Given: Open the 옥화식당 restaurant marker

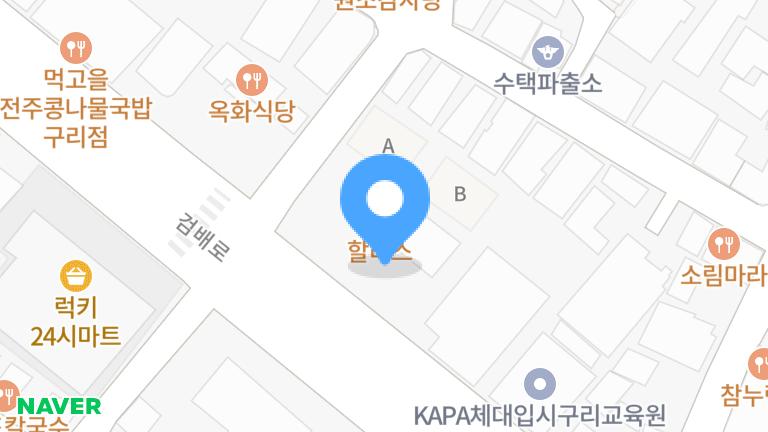Looking at the screenshot, I should pos(252,79).
